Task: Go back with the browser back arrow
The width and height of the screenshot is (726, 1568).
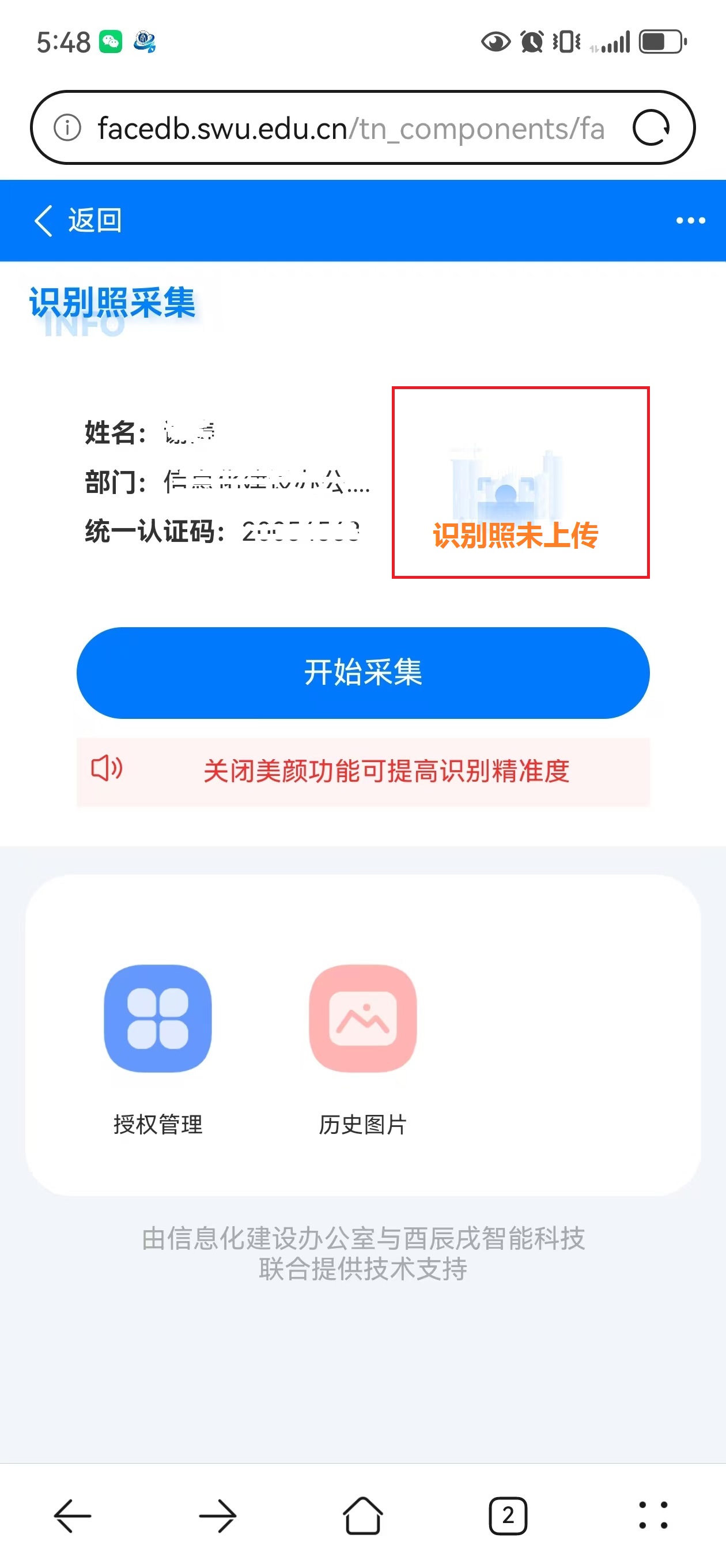Action: [x=73, y=1515]
